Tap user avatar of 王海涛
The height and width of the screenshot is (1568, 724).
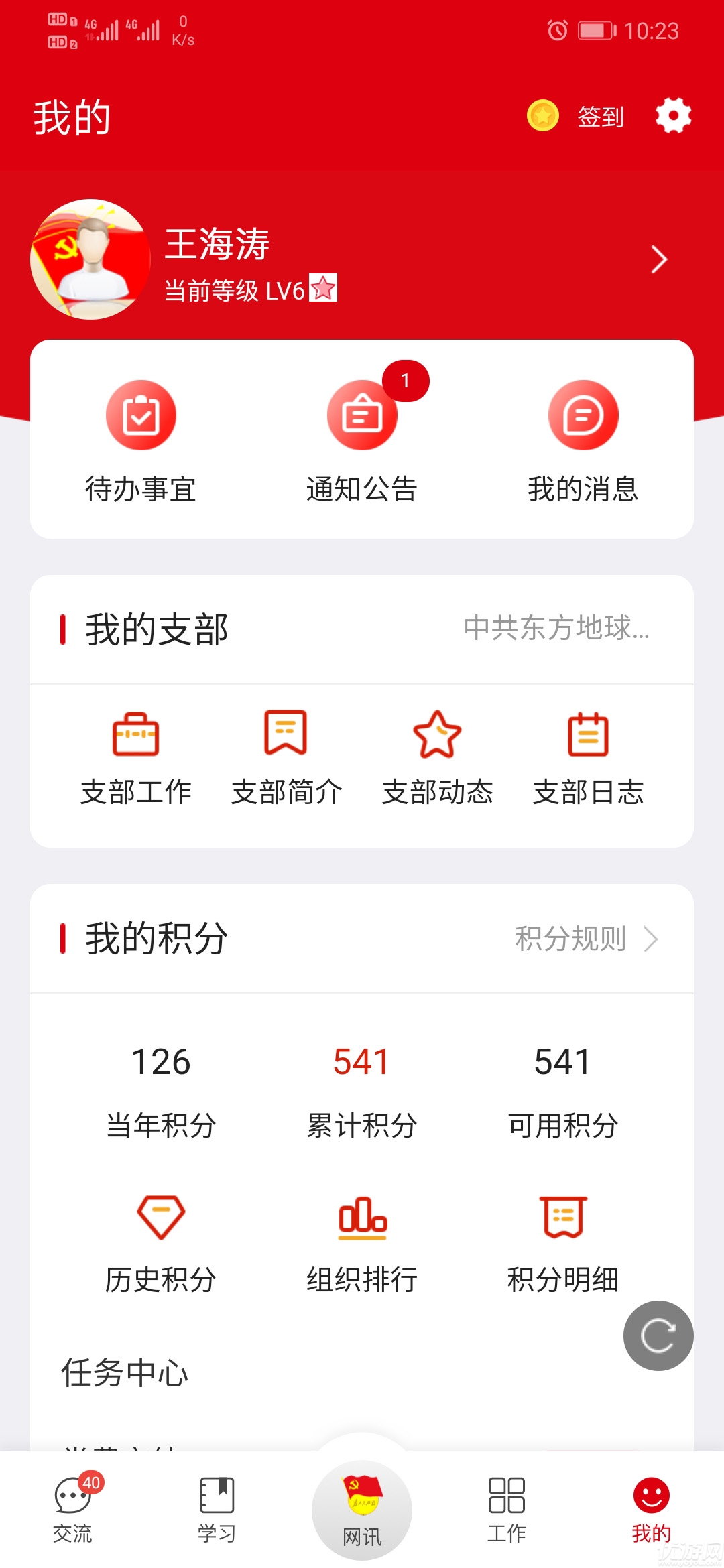click(x=90, y=261)
